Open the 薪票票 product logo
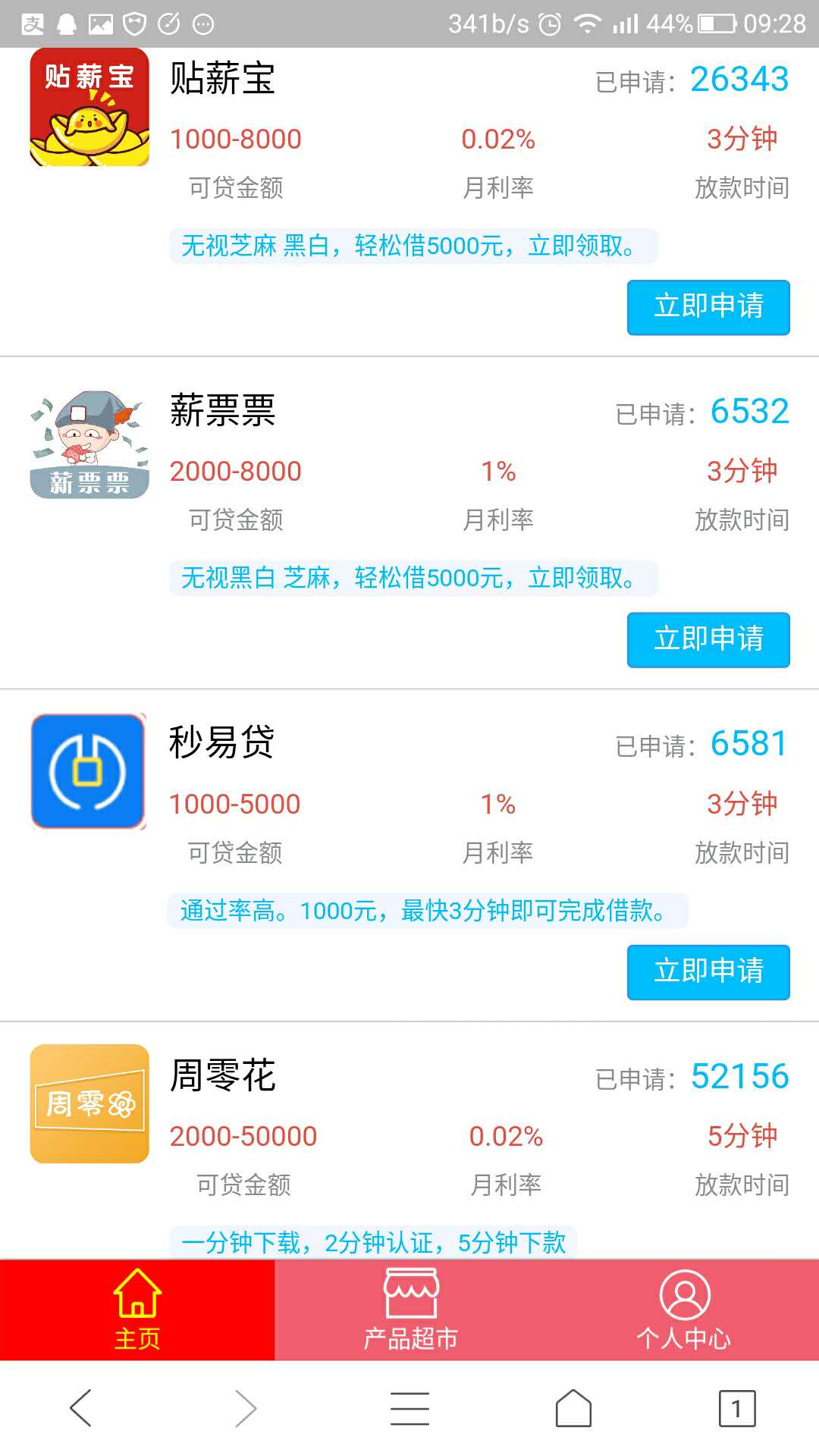 (x=89, y=444)
